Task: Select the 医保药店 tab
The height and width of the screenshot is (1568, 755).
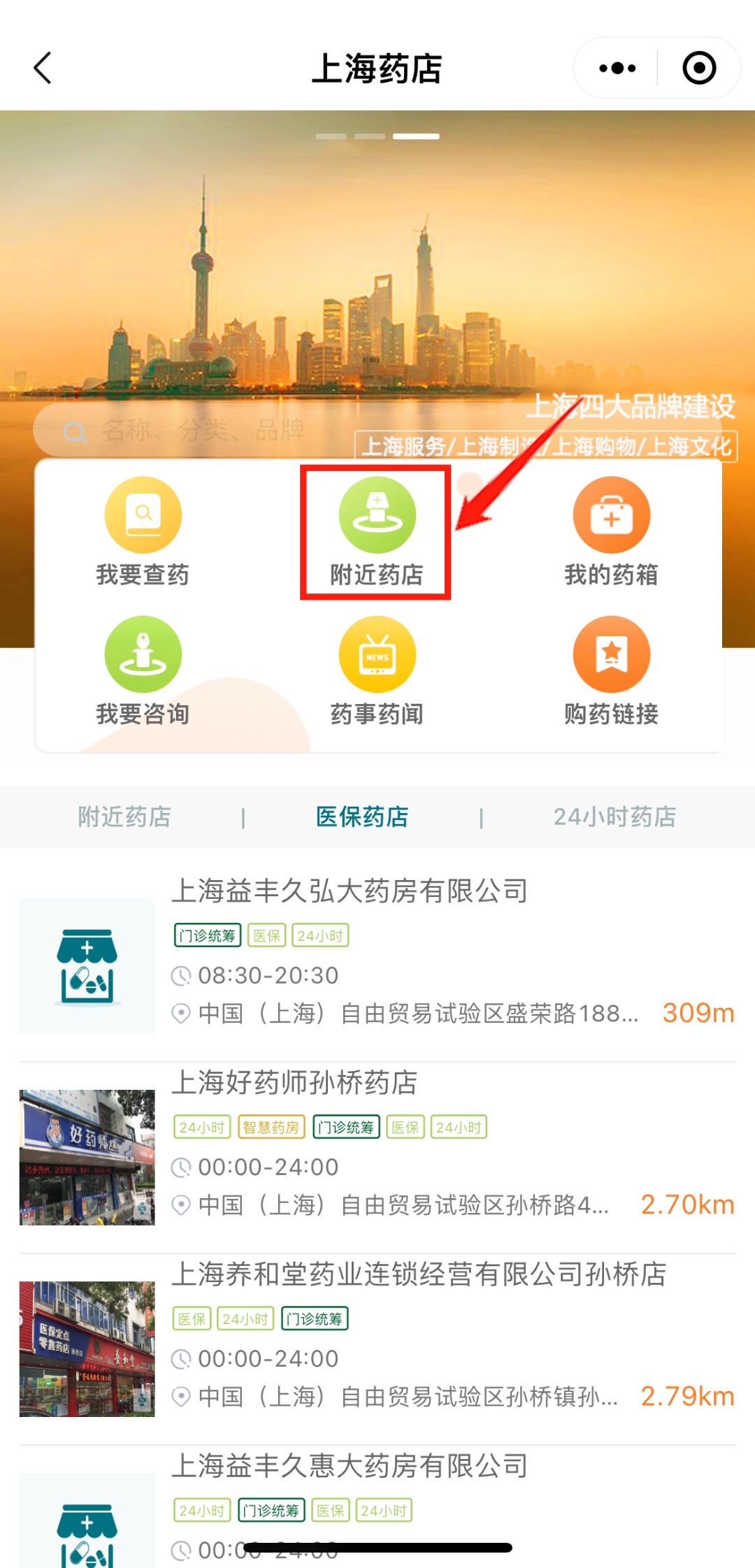Action: coord(362,817)
